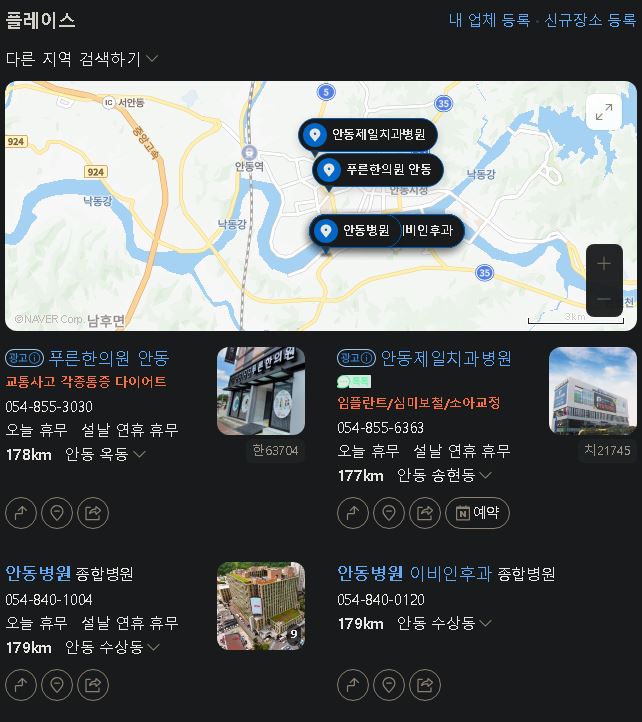Open 내 업체 등록 link
Image resolution: width=642 pixels, height=722 pixels.
(489, 20)
